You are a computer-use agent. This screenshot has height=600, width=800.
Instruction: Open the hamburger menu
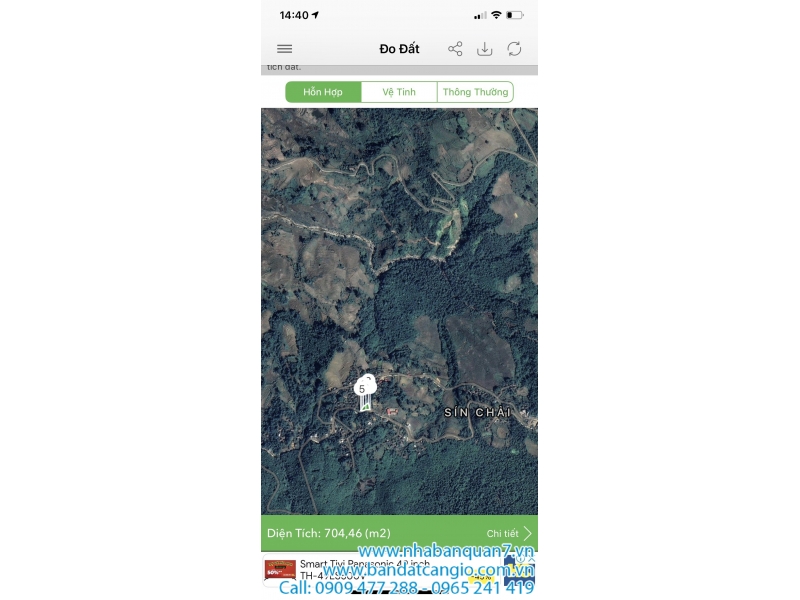[285, 49]
